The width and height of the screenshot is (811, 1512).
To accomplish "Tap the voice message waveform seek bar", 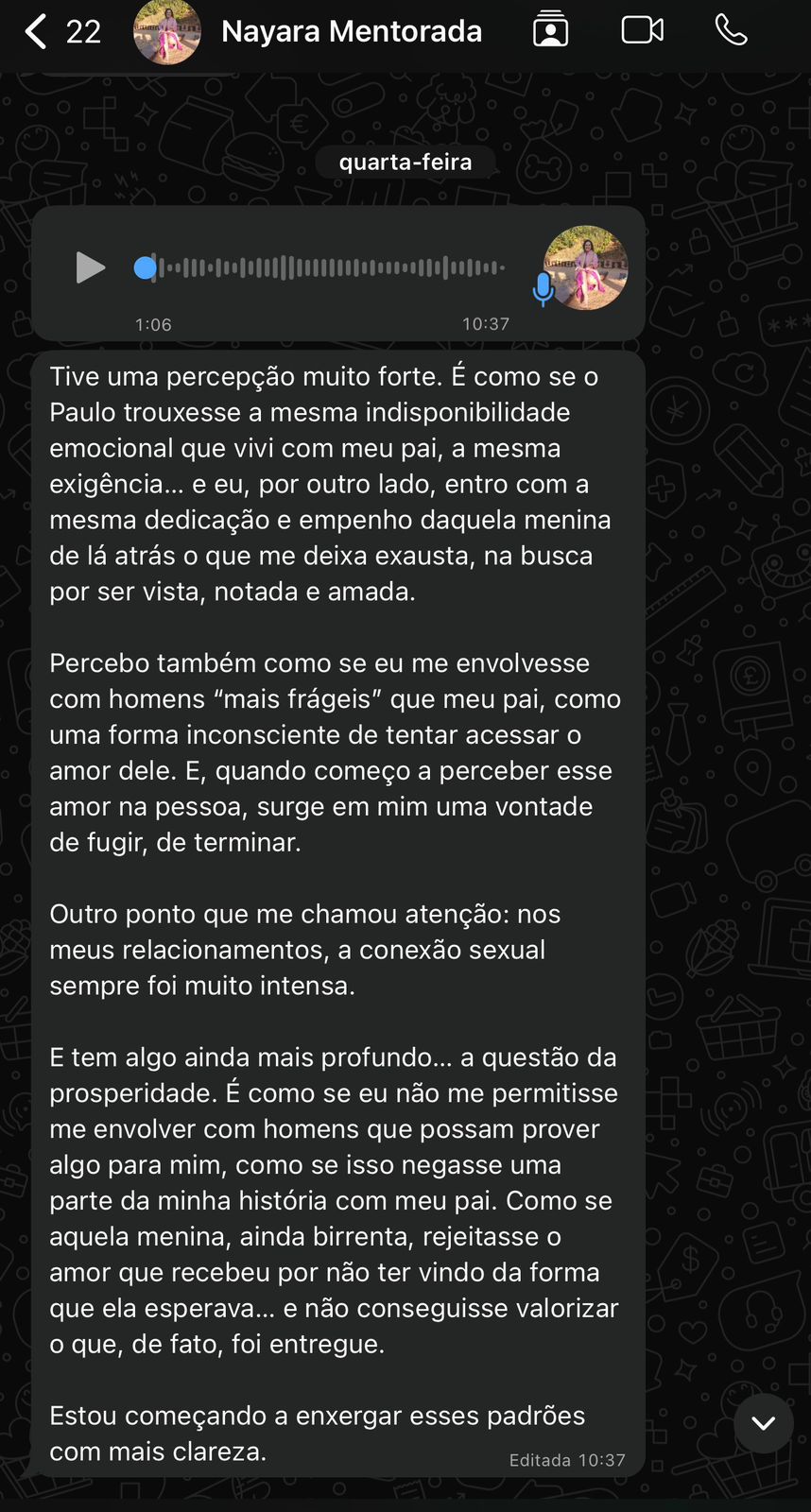I will point(321,267).
